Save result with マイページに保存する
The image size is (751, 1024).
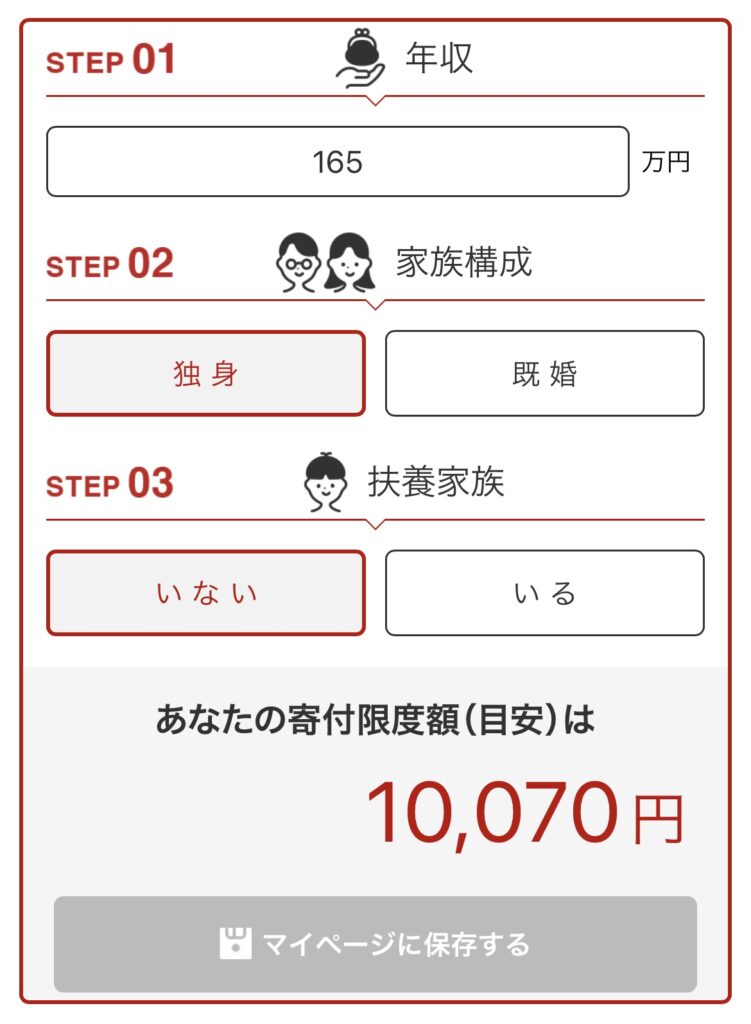(375, 944)
